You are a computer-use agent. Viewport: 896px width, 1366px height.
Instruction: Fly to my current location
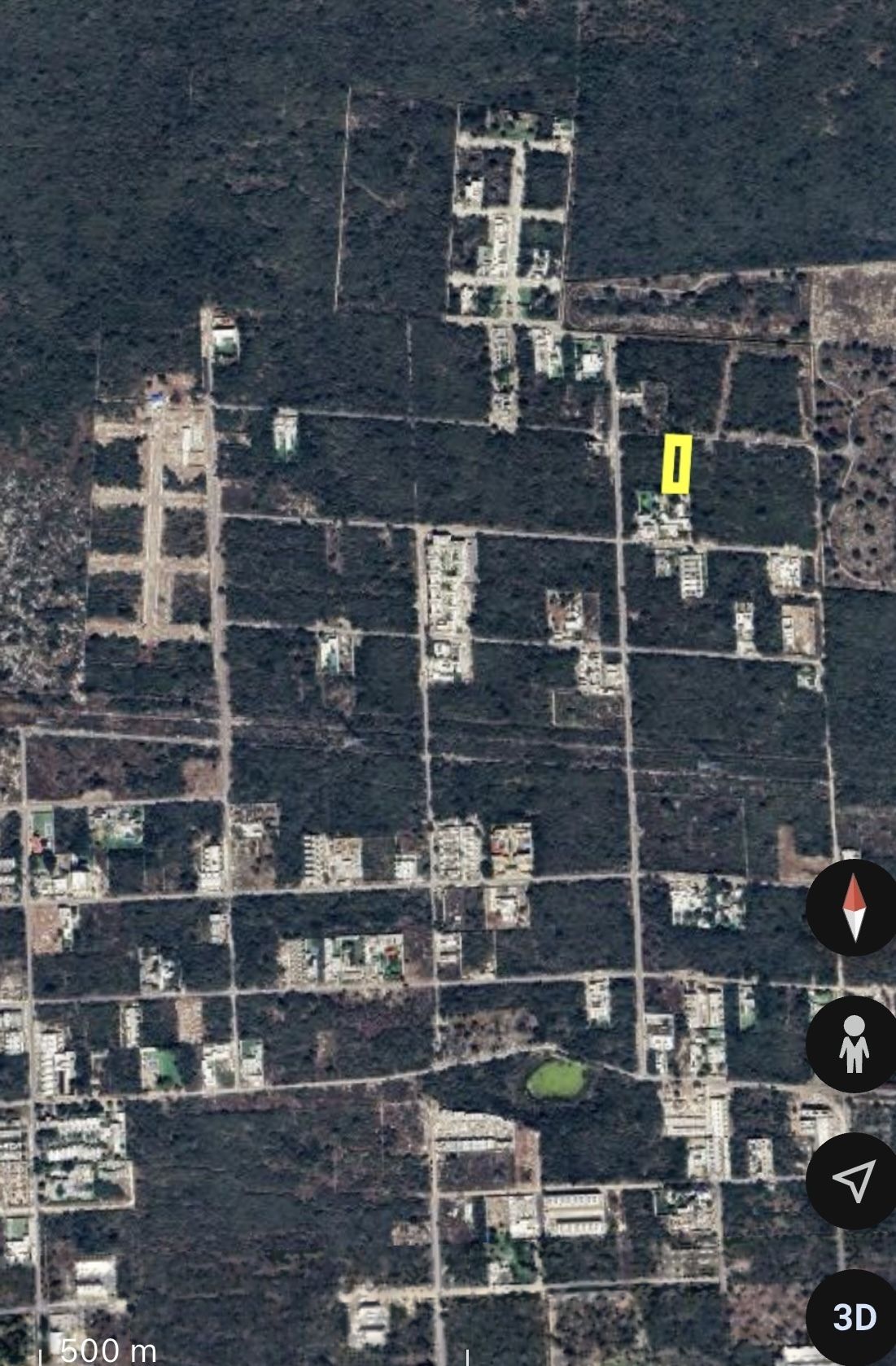[853, 1180]
